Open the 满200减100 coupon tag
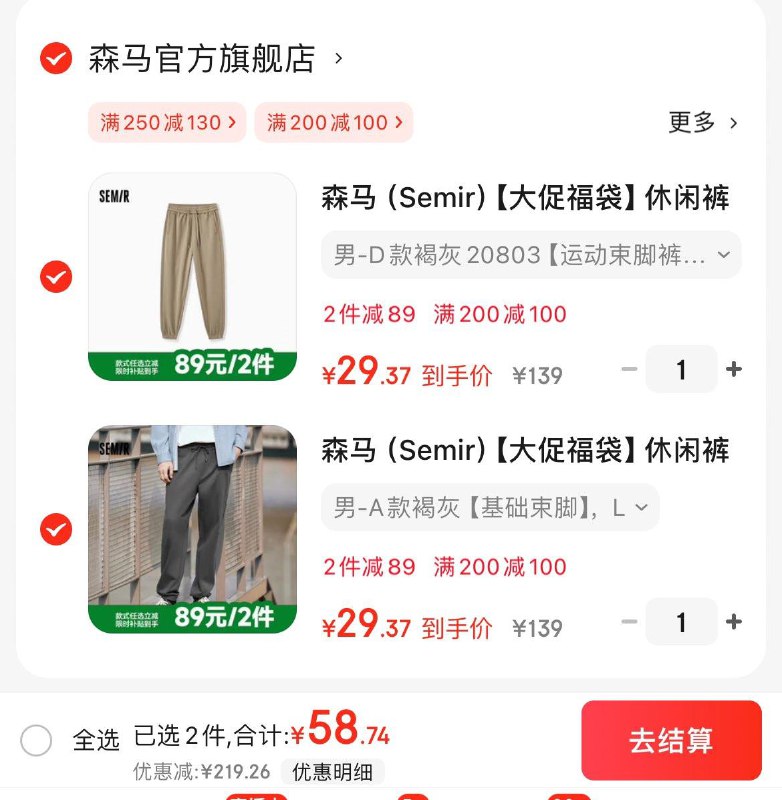The width and height of the screenshot is (782, 800). pyautogui.click(x=333, y=121)
